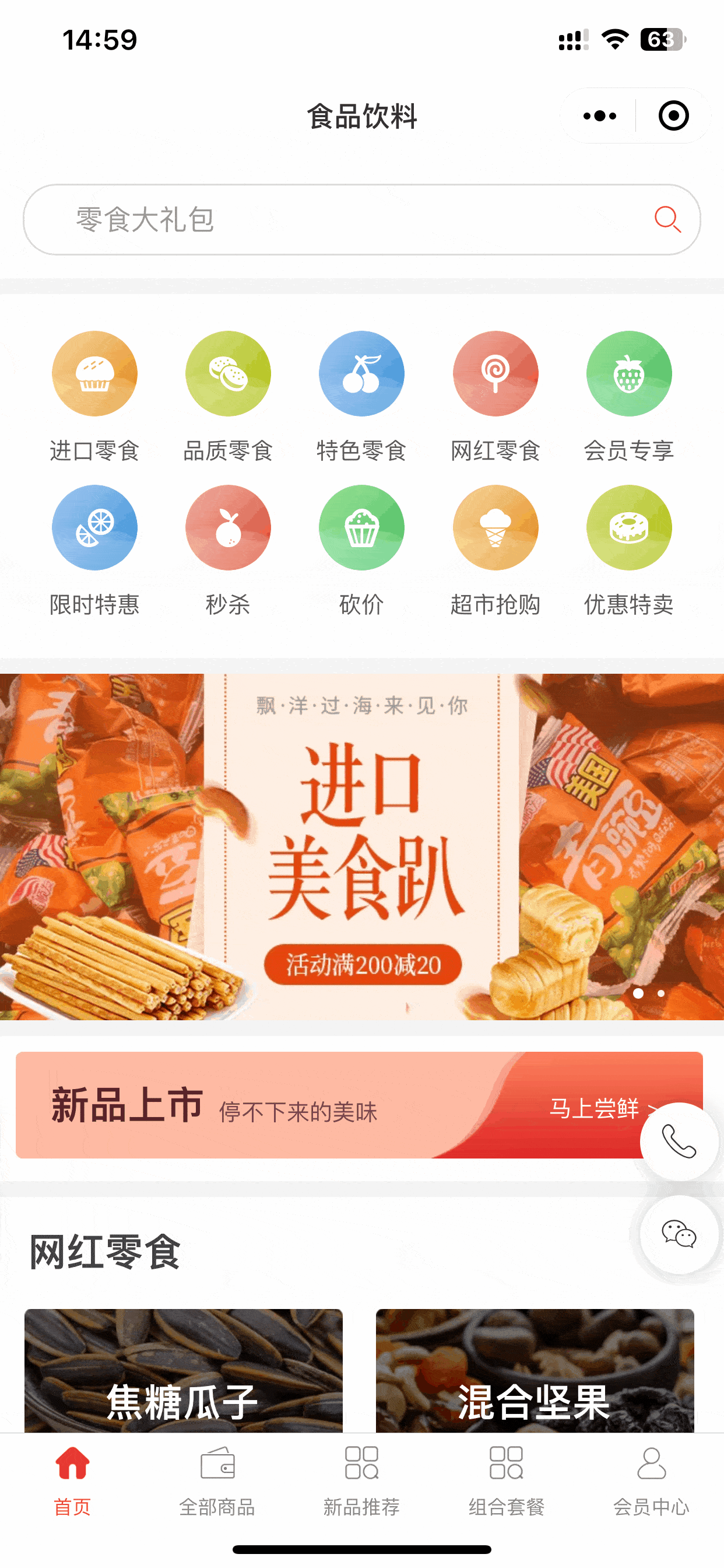Call the store with the phone button
The image size is (724, 1568).
coord(679,1142)
